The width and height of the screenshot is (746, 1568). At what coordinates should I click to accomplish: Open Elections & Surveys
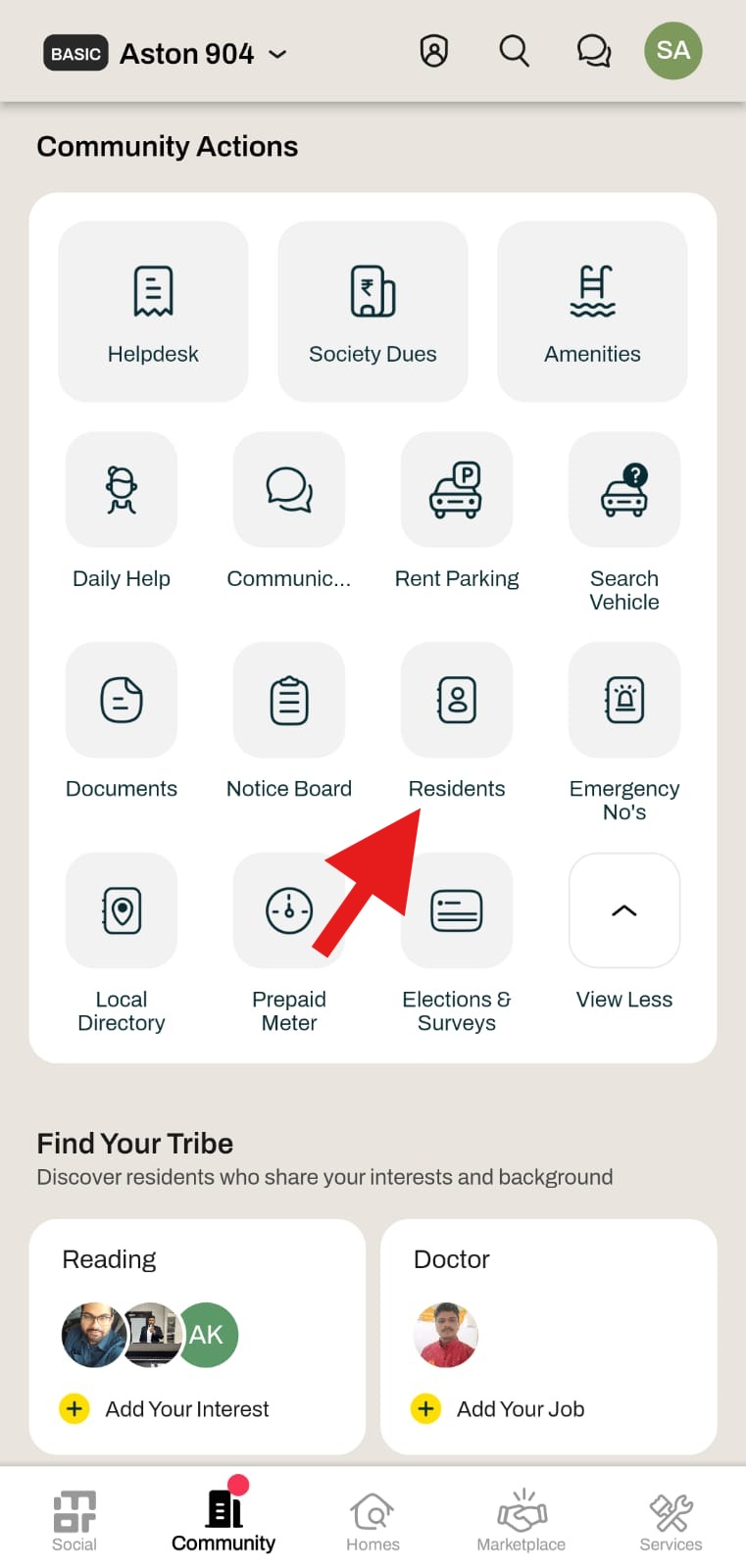pos(457,944)
